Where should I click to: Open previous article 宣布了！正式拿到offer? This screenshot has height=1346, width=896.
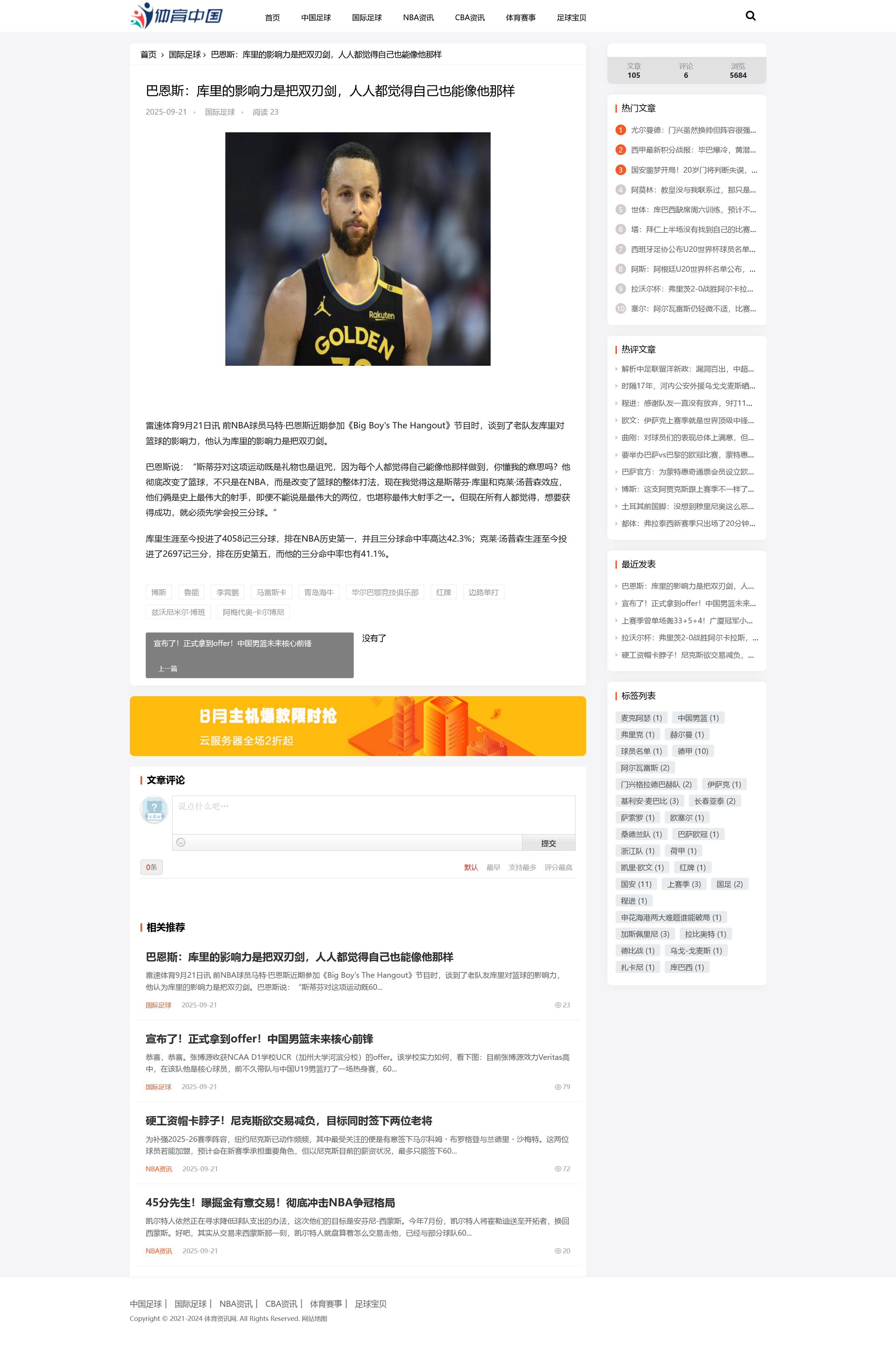click(x=249, y=655)
